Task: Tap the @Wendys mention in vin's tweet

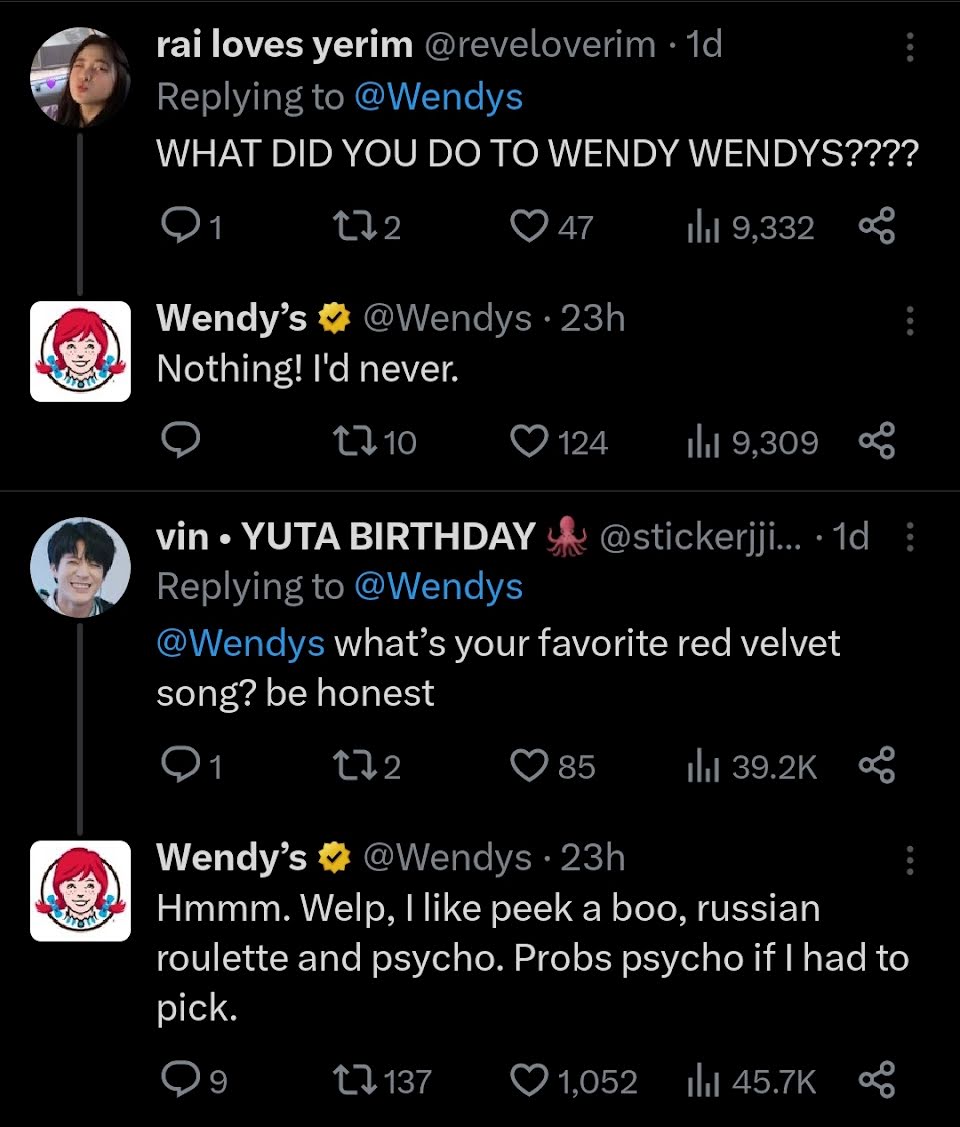Action: point(241,642)
